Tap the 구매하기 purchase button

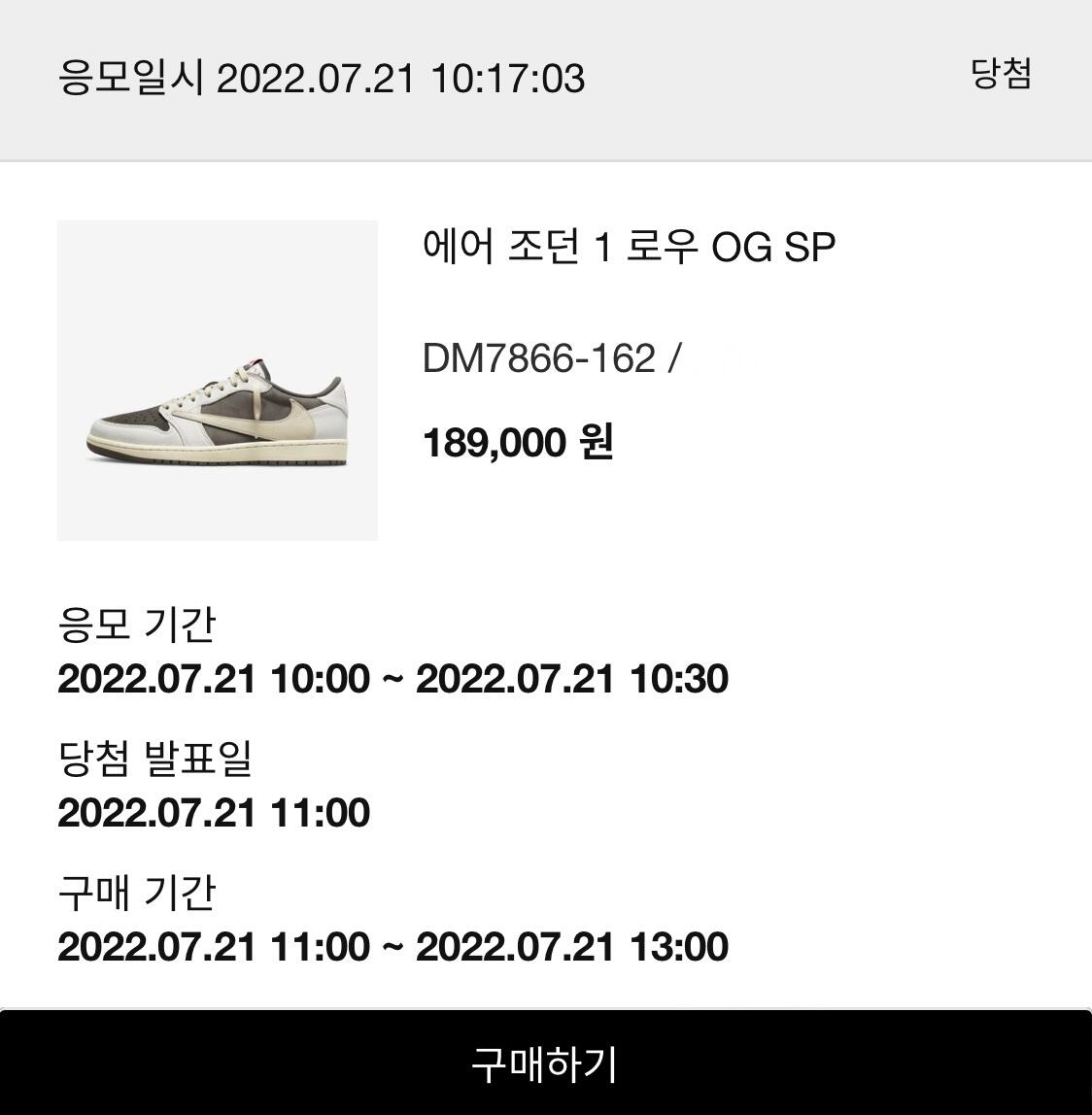click(545, 1064)
